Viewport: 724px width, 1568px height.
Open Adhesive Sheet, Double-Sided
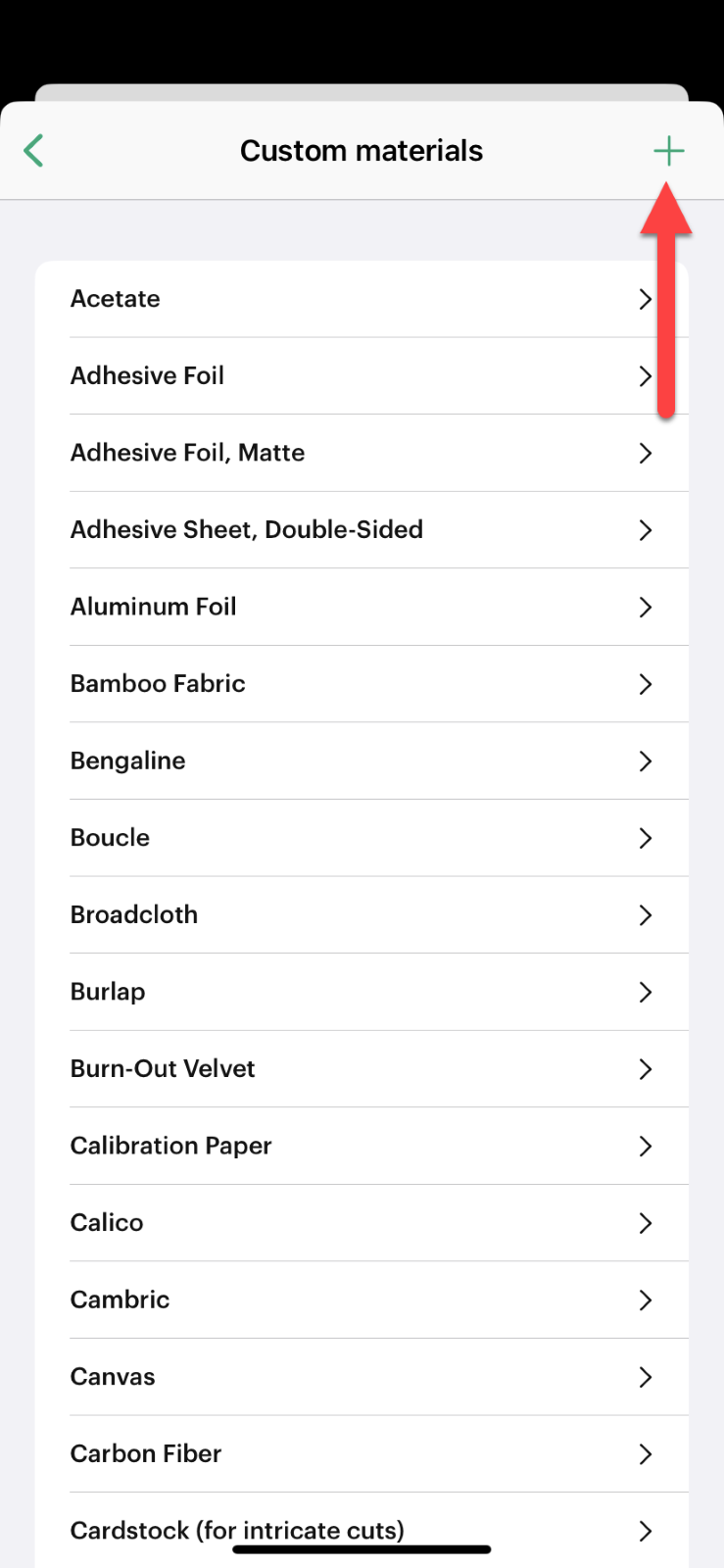tap(362, 530)
